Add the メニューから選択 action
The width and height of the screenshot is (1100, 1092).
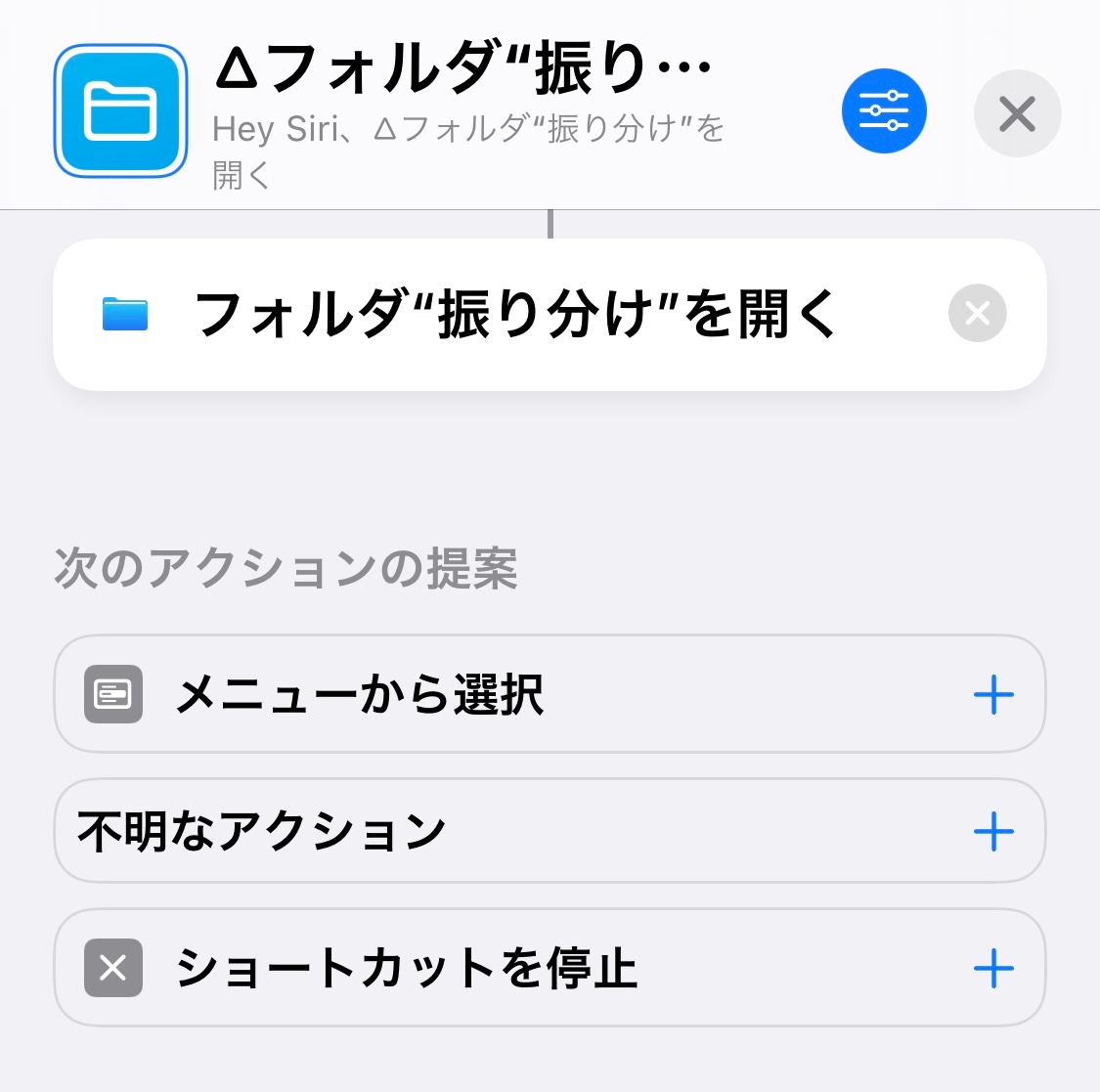pyautogui.click(x=993, y=695)
